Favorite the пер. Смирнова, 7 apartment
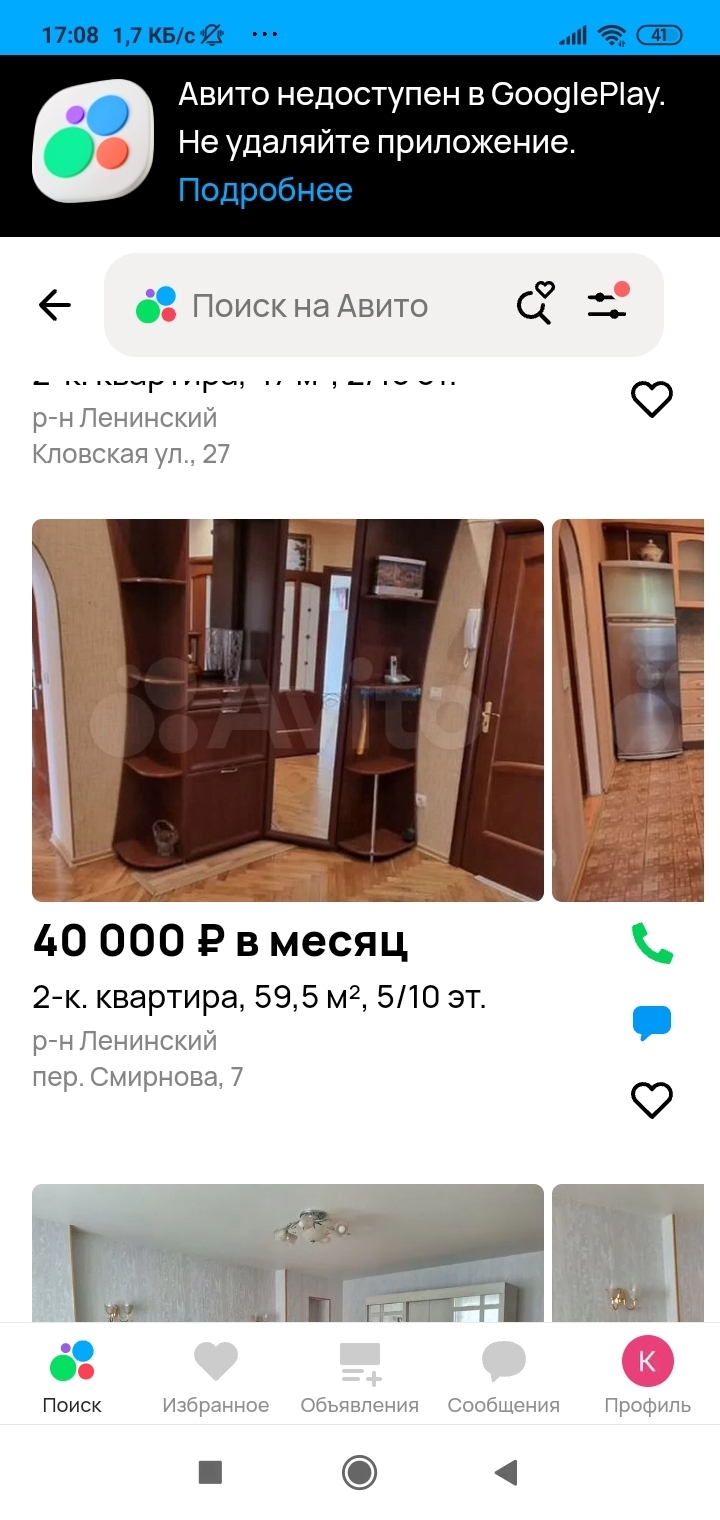 651,1101
